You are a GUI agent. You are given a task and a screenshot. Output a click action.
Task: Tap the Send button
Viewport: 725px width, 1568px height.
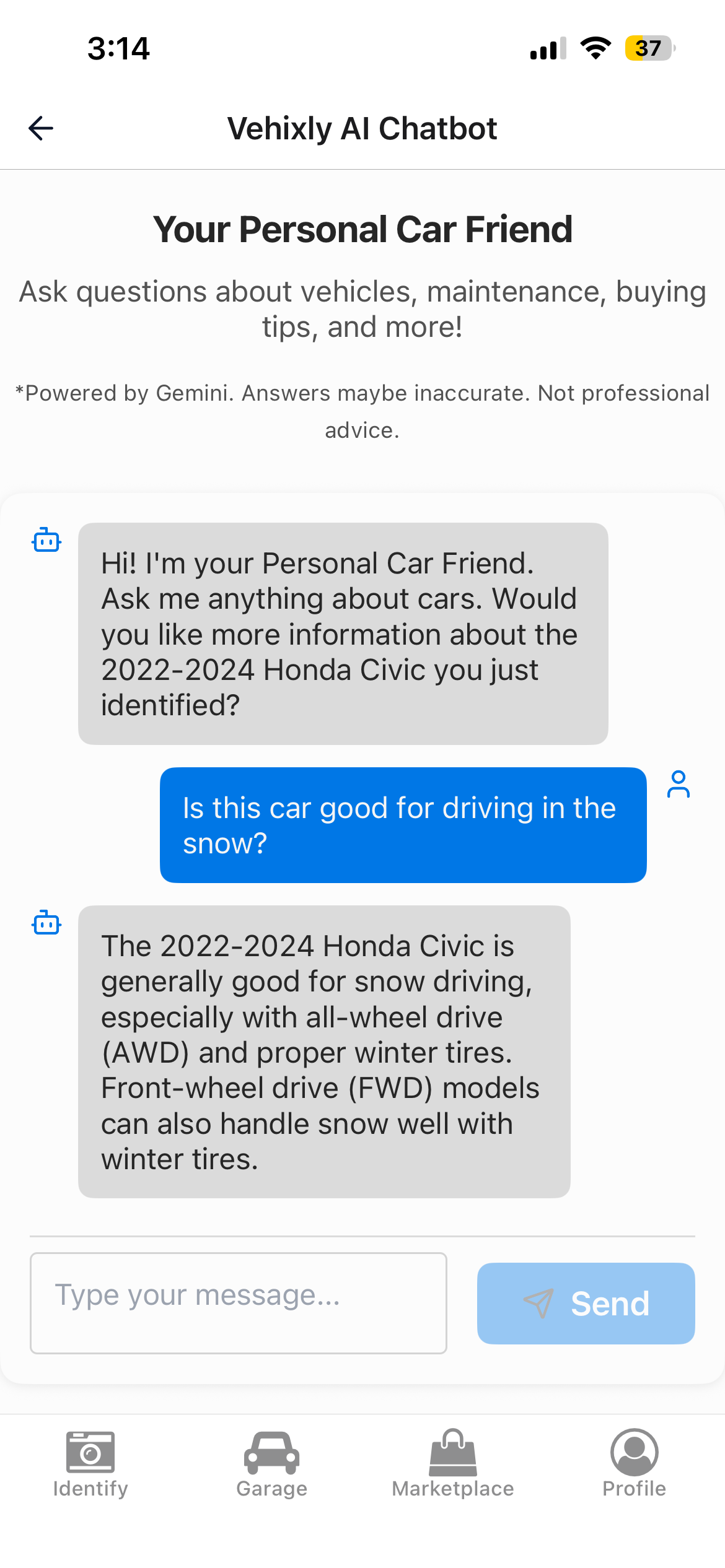pyautogui.click(x=586, y=1303)
